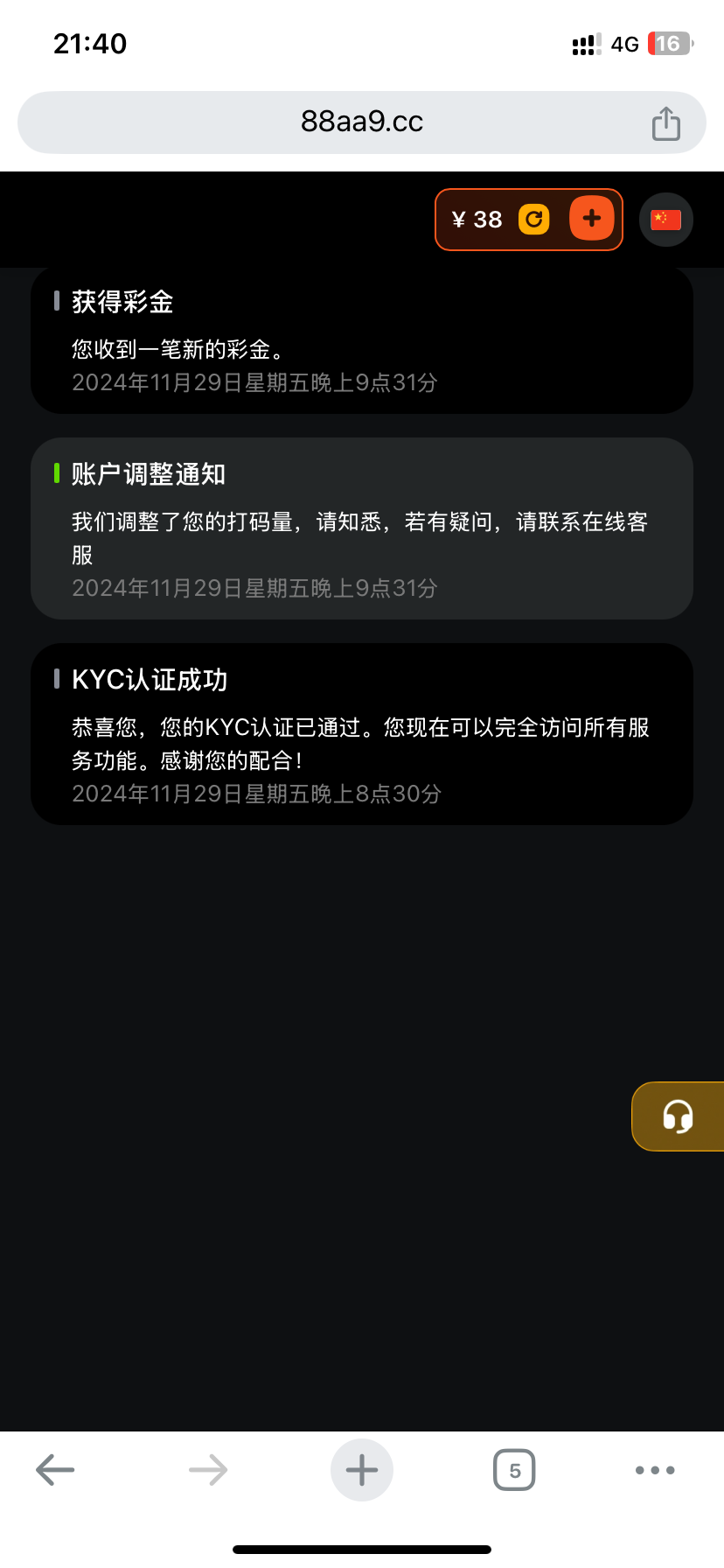Tap the read marker beside KYC认证成功
This screenshot has height=1568, width=724.
coord(56,679)
